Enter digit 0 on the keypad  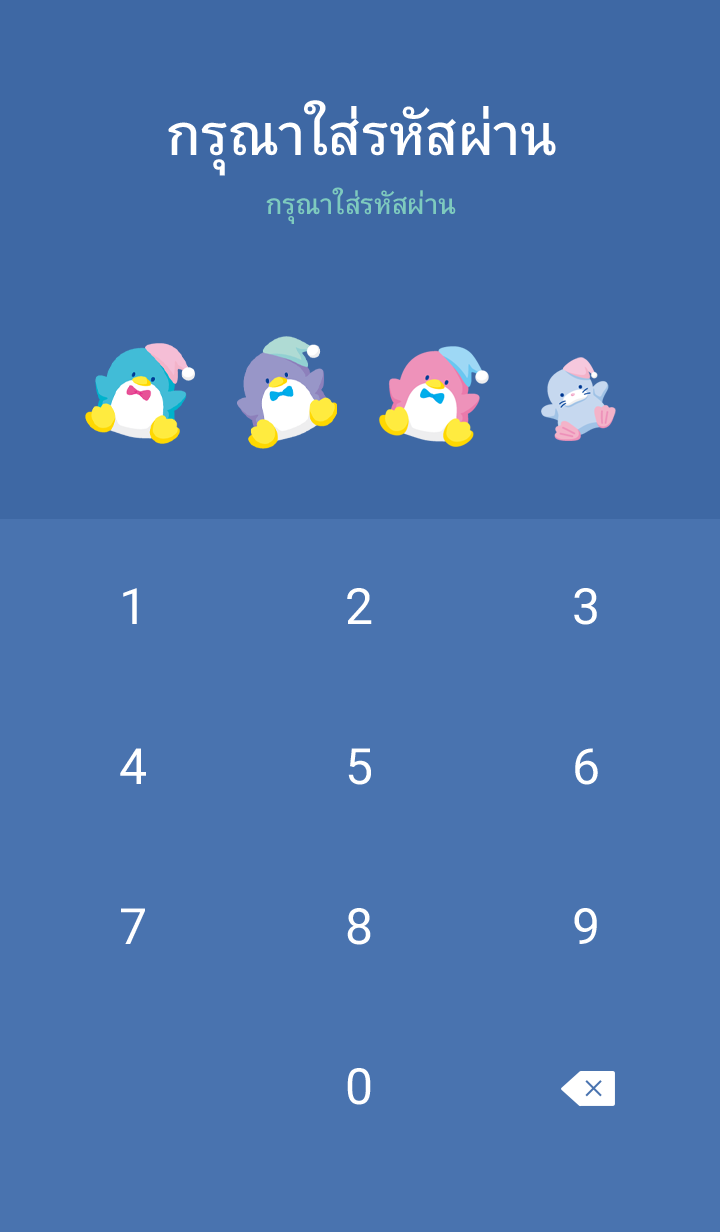[359, 1087]
